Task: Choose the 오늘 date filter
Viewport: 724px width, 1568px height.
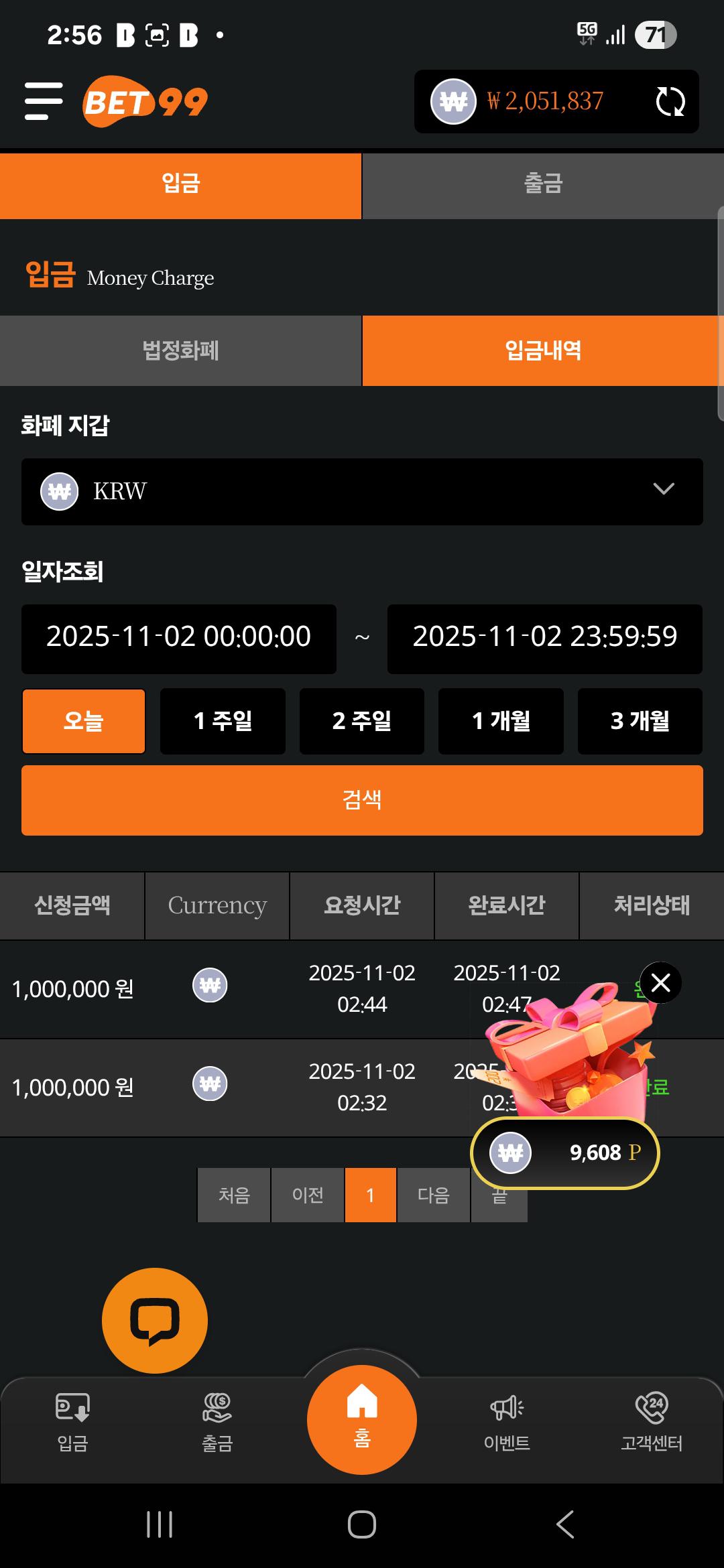Action: (x=84, y=721)
